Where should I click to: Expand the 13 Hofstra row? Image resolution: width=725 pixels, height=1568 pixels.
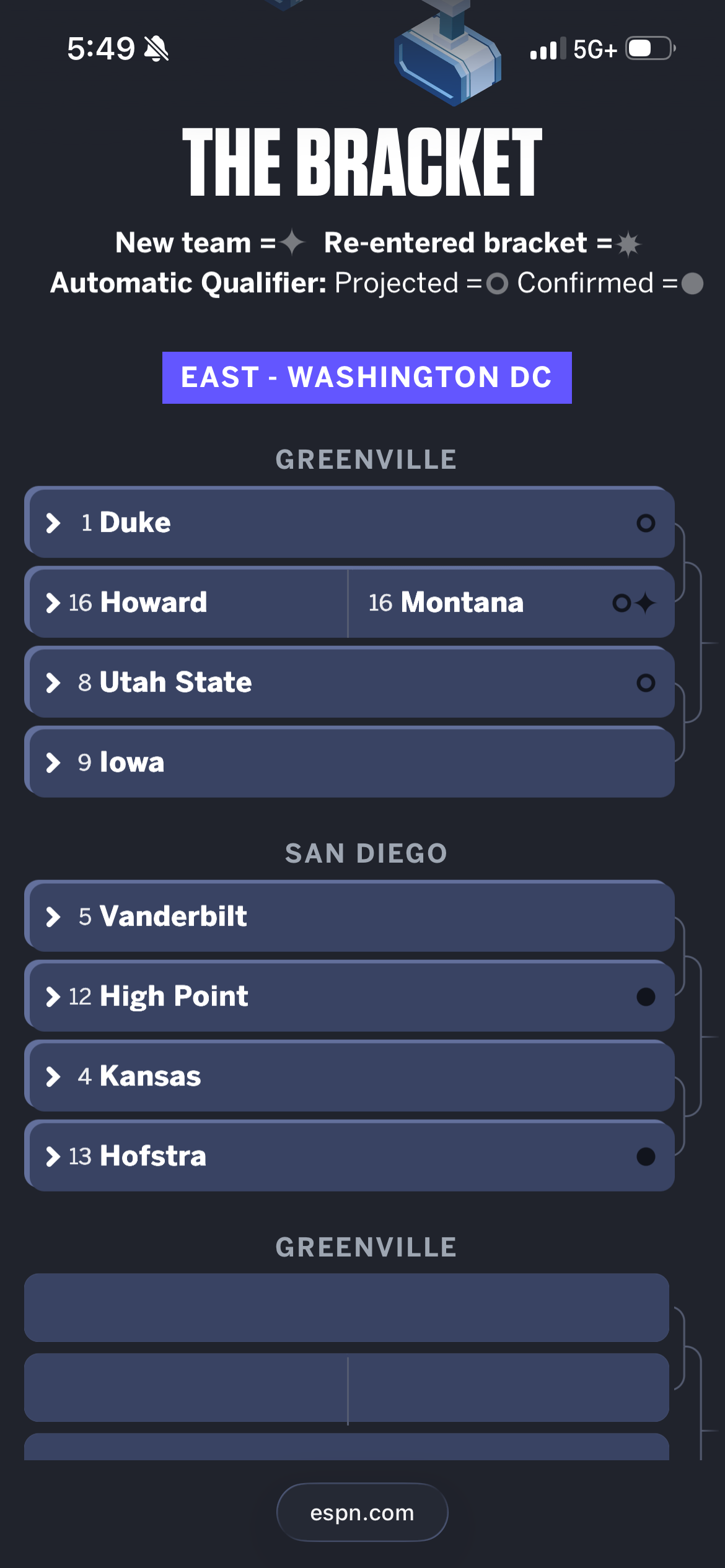pos(53,1156)
